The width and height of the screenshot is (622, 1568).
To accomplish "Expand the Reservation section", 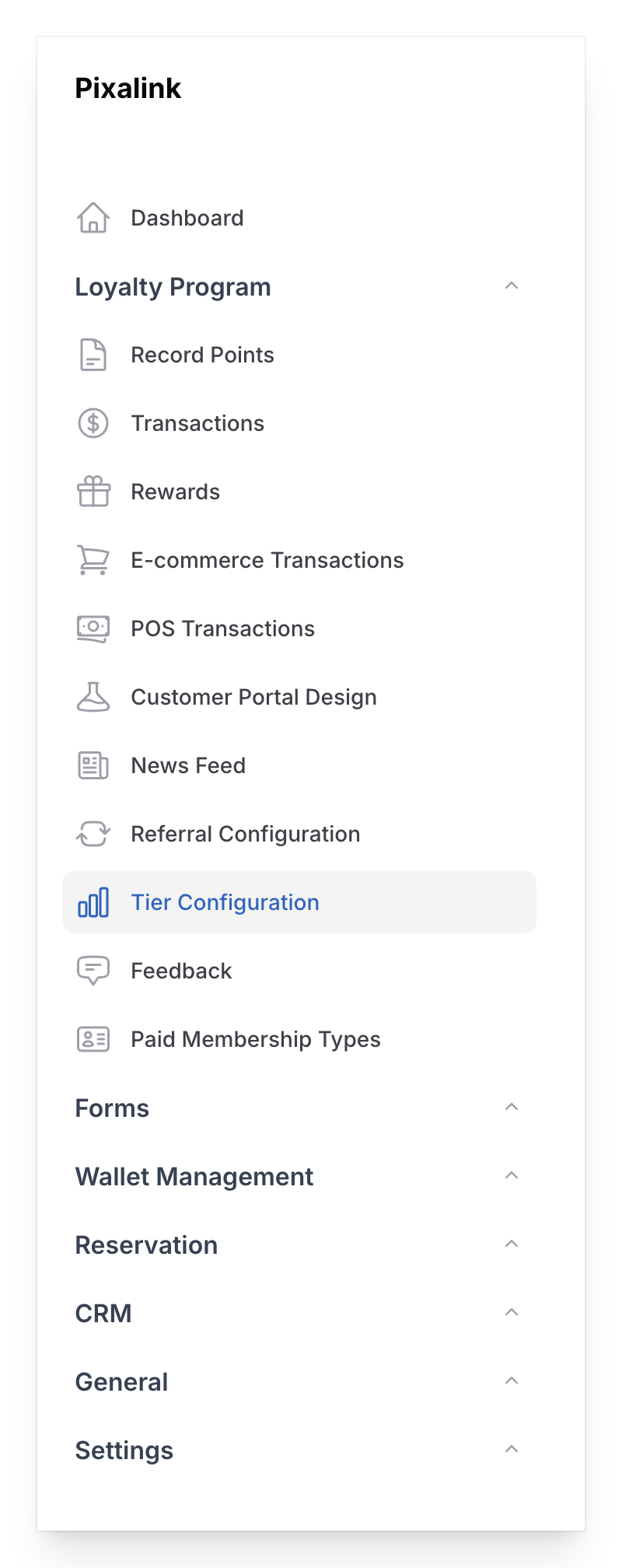I will pyautogui.click(x=512, y=1244).
